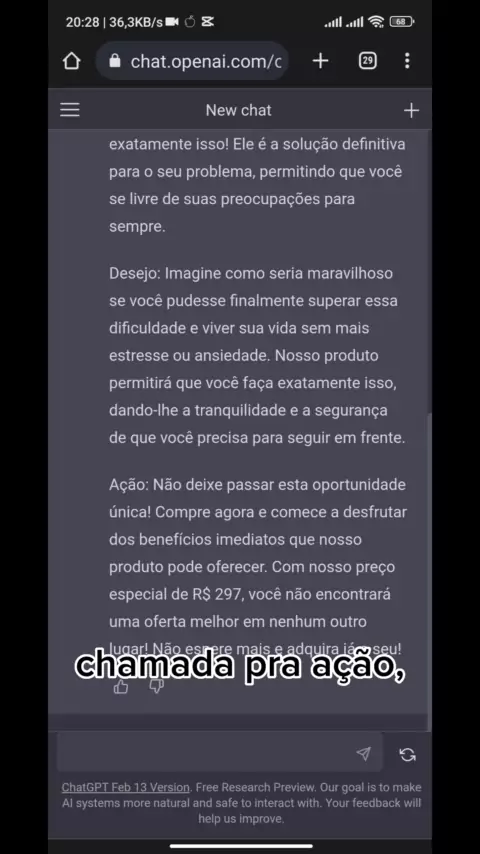Screen dimensions: 480x854
Task: Go to the browser home page
Action: (x=71, y=61)
